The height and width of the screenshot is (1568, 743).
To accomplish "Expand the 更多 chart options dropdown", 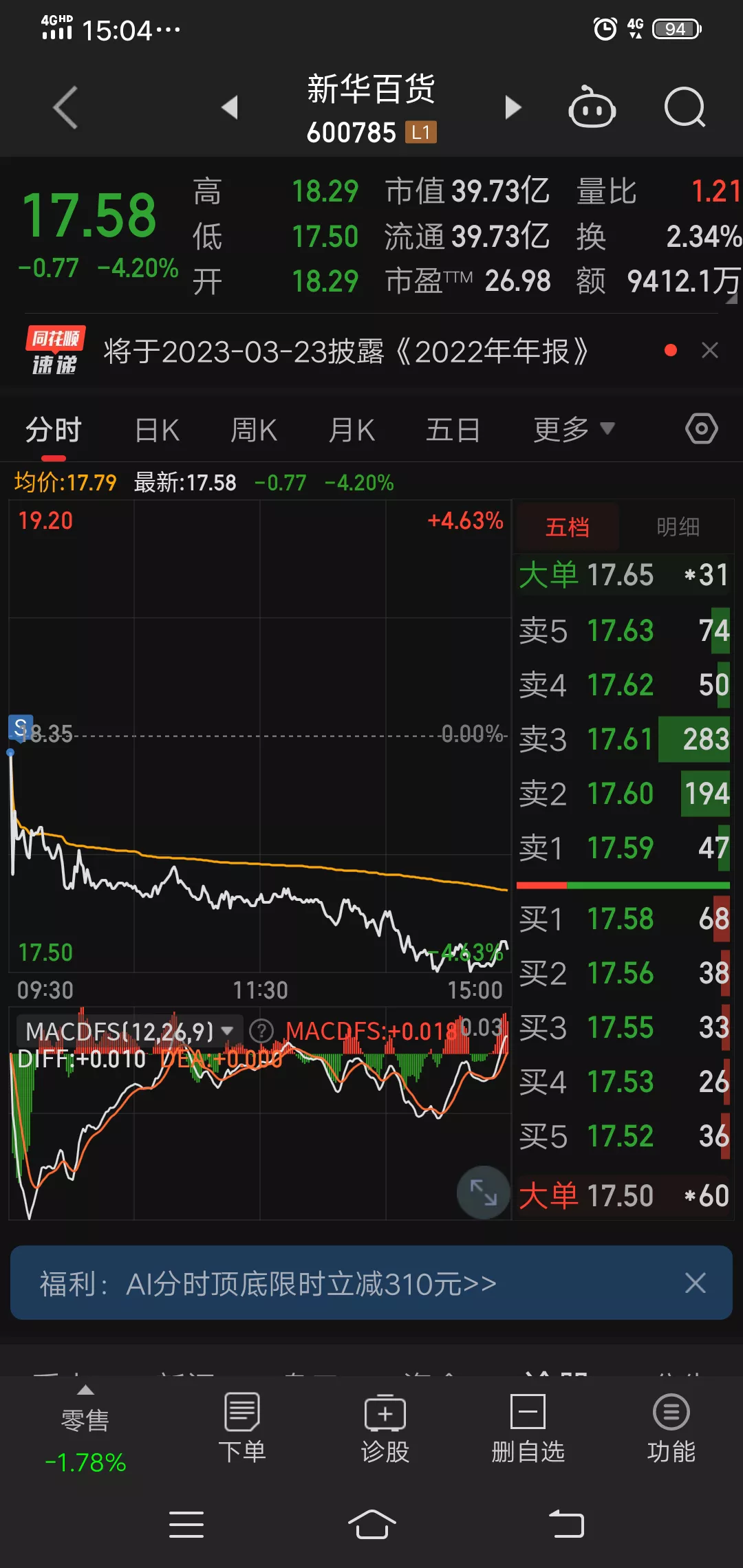I will pos(574,430).
